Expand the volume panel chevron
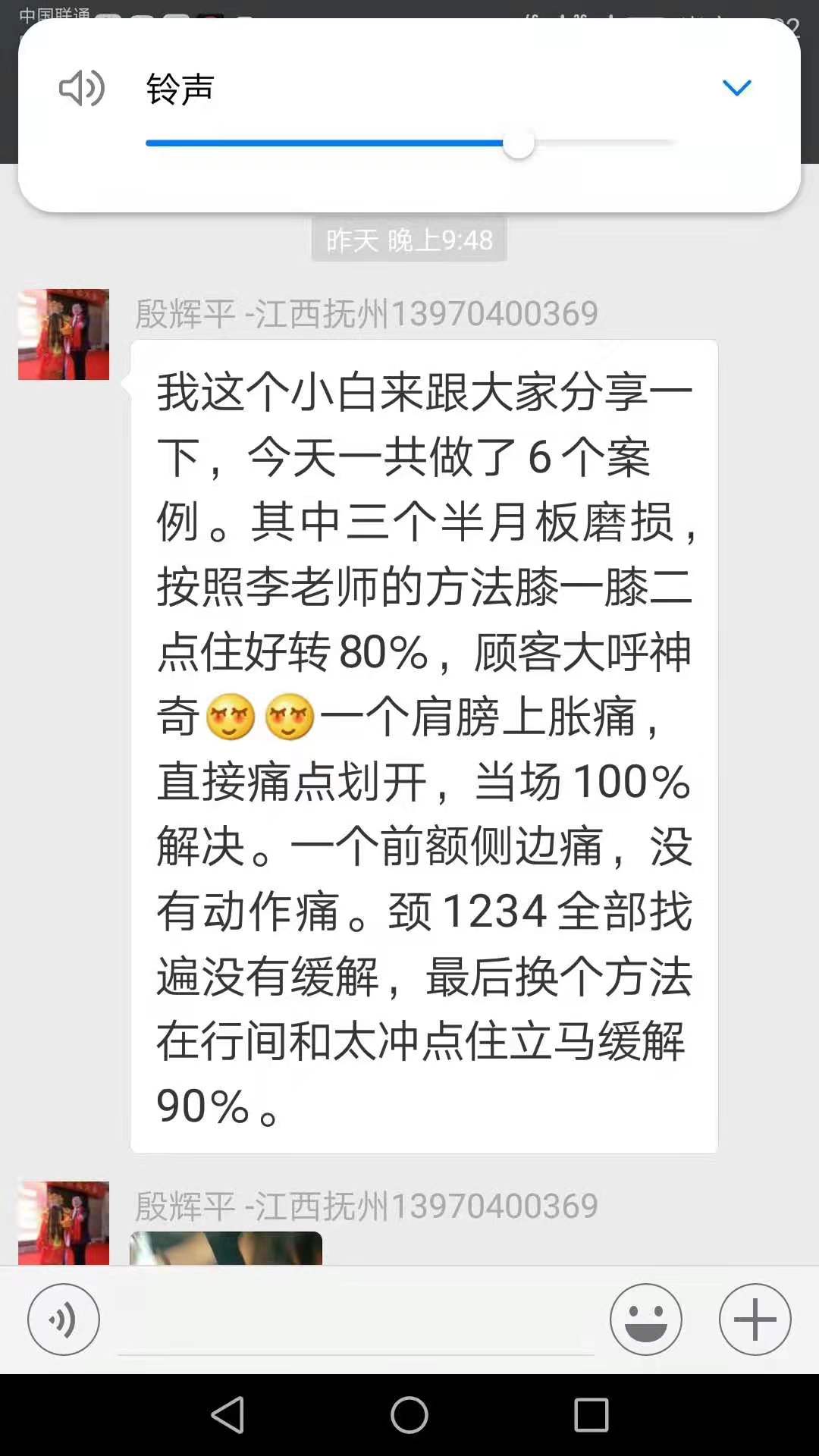 (736, 88)
